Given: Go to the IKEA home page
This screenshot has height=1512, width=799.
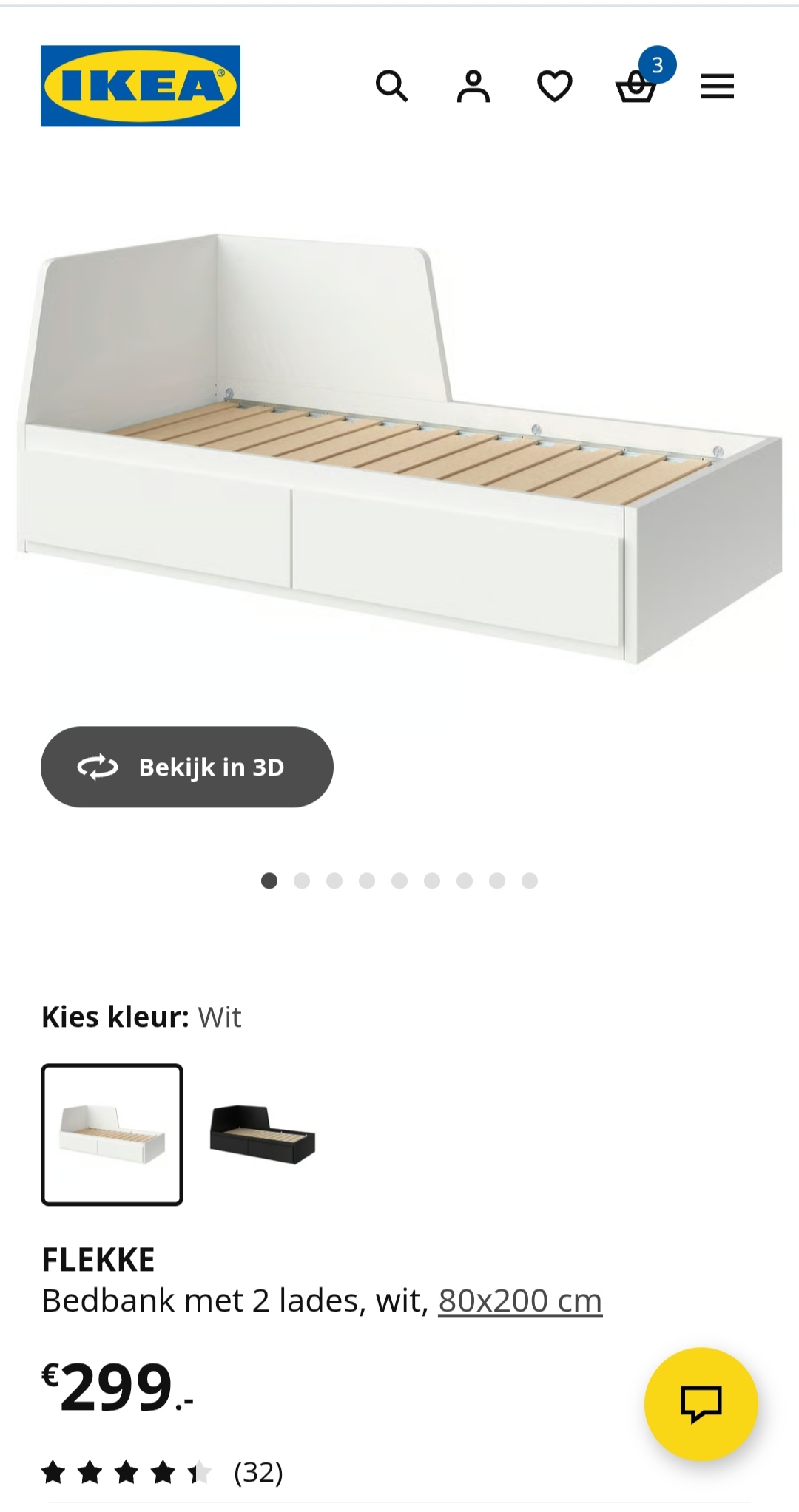Looking at the screenshot, I should click(x=141, y=86).
